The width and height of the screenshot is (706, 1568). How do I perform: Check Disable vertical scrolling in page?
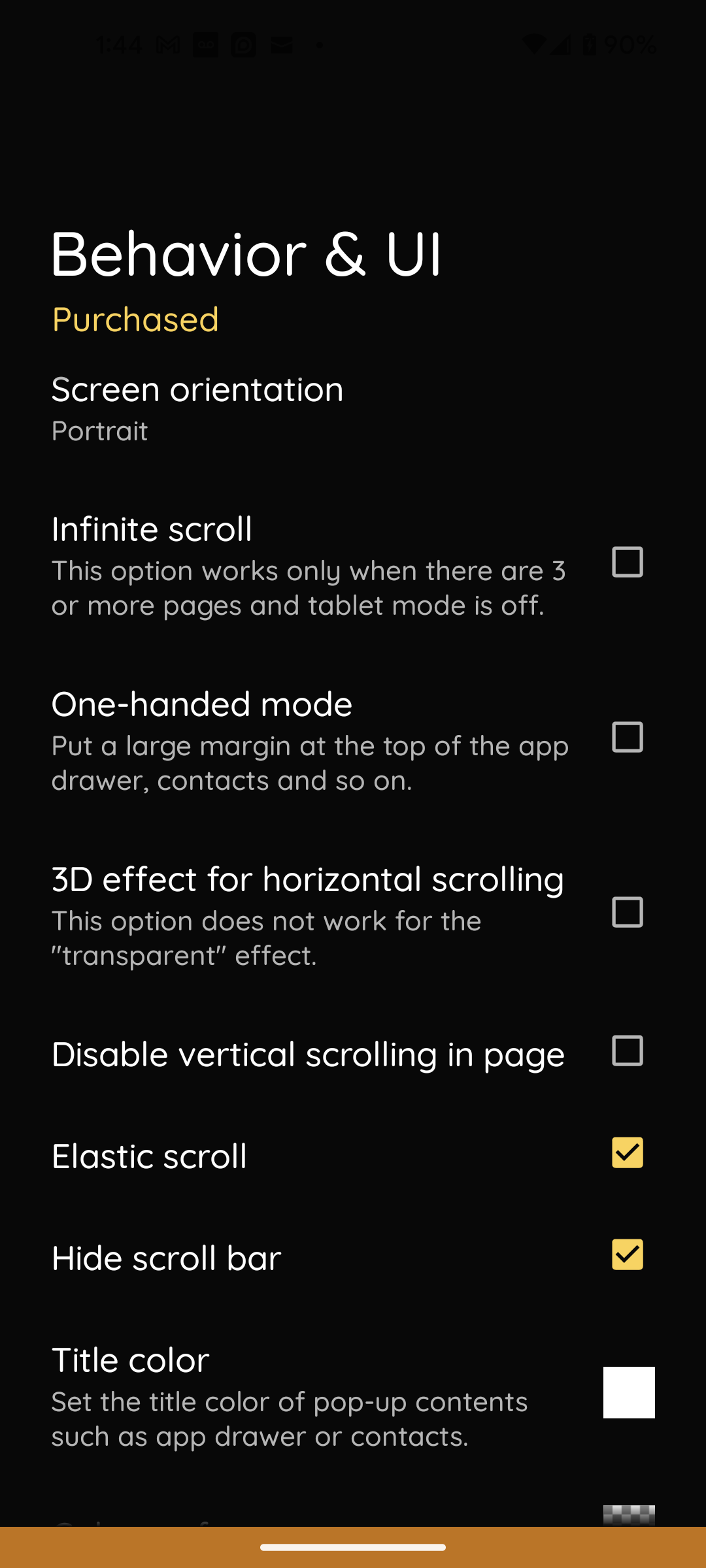coord(627,1051)
